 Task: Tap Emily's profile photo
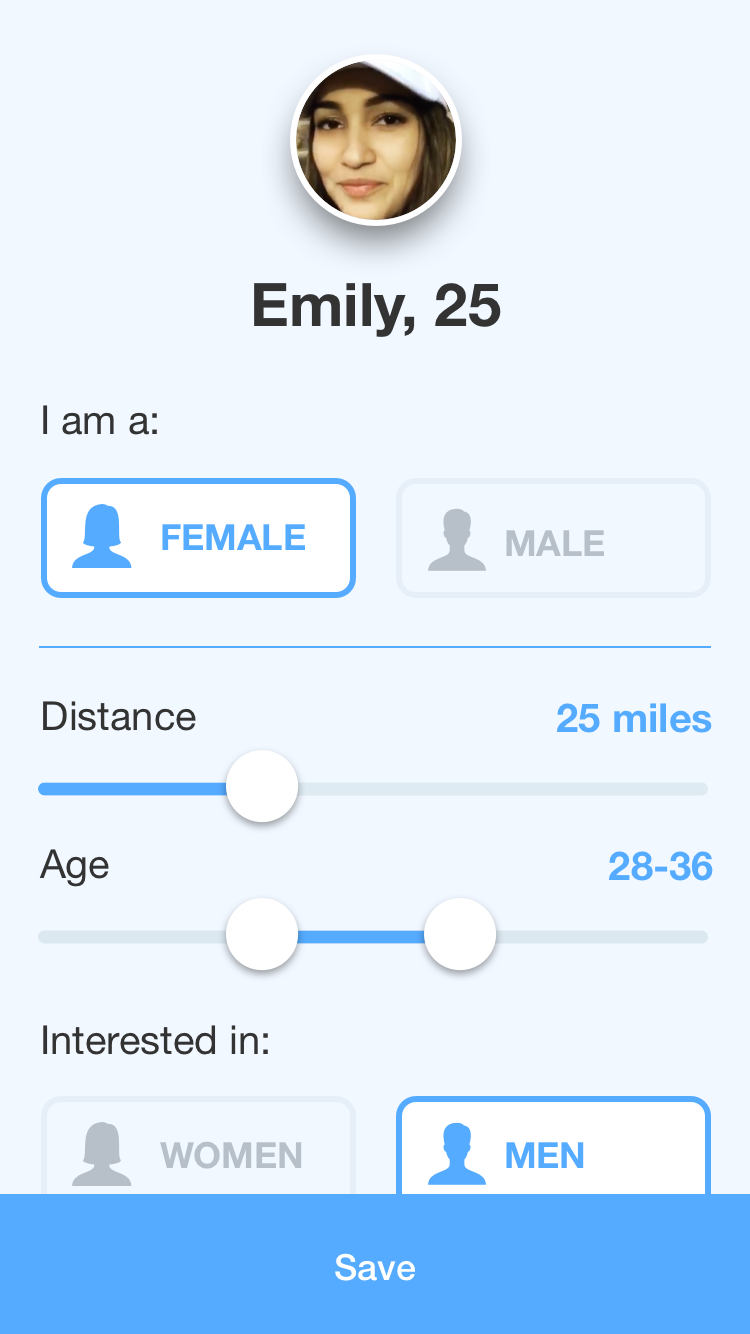click(375, 141)
